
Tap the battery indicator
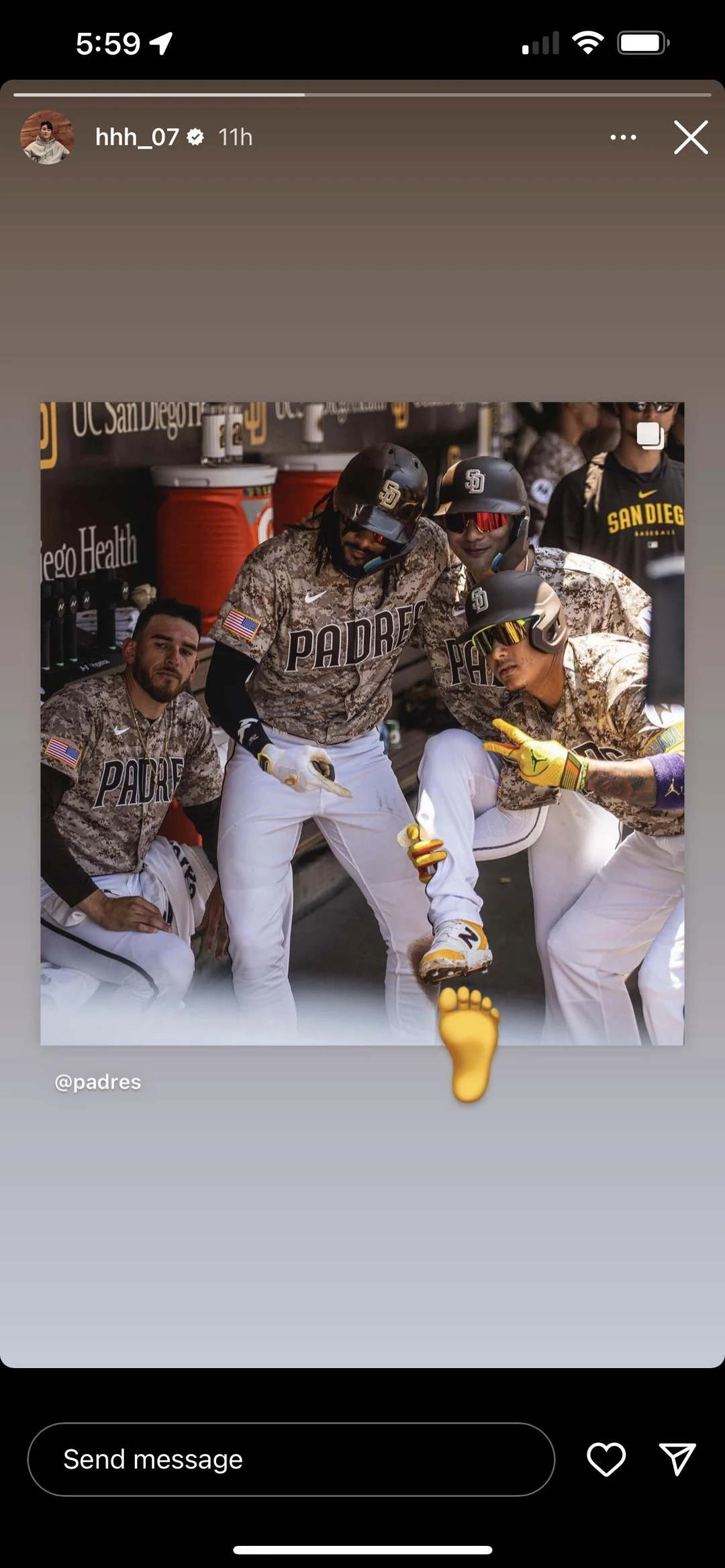[x=642, y=42]
